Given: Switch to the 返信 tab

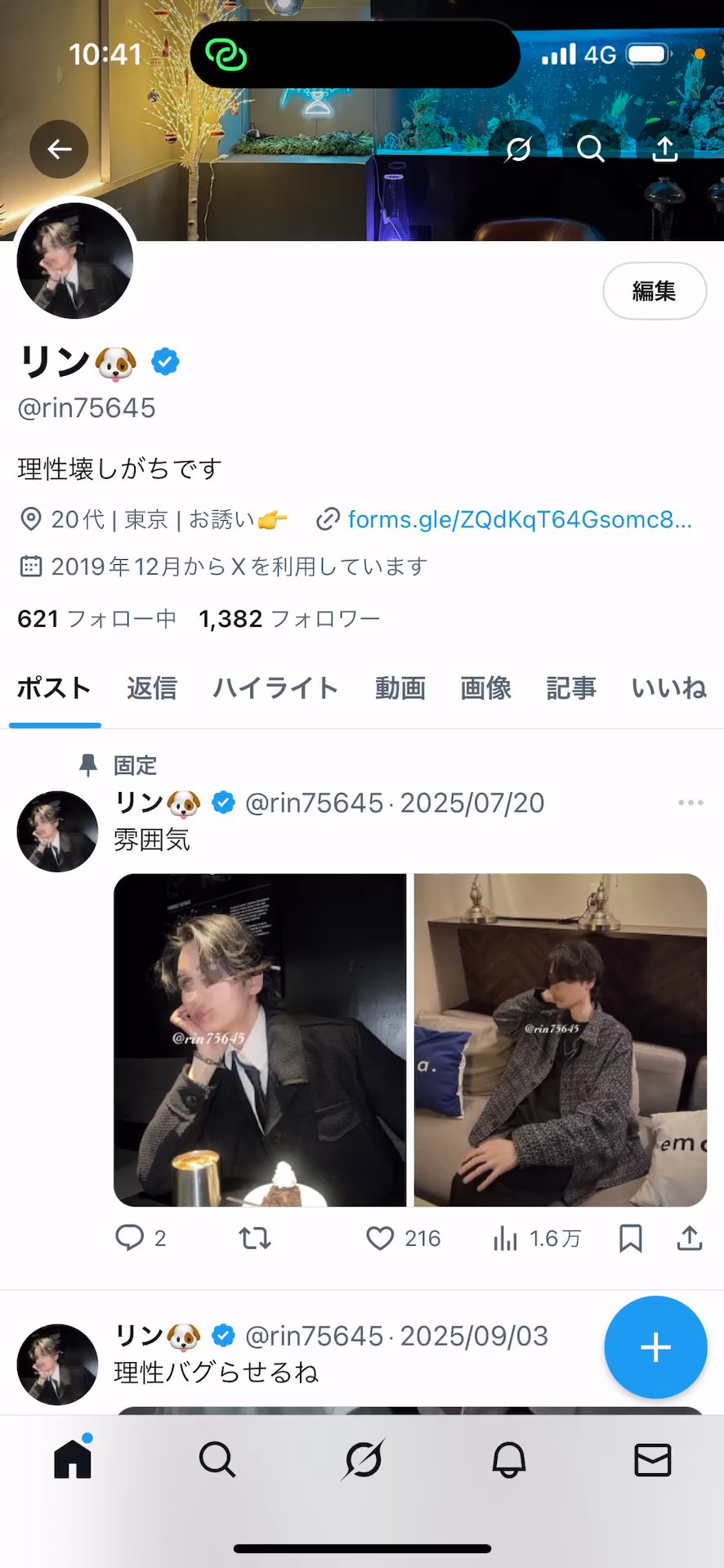Looking at the screenshot, I should [152, 688].
